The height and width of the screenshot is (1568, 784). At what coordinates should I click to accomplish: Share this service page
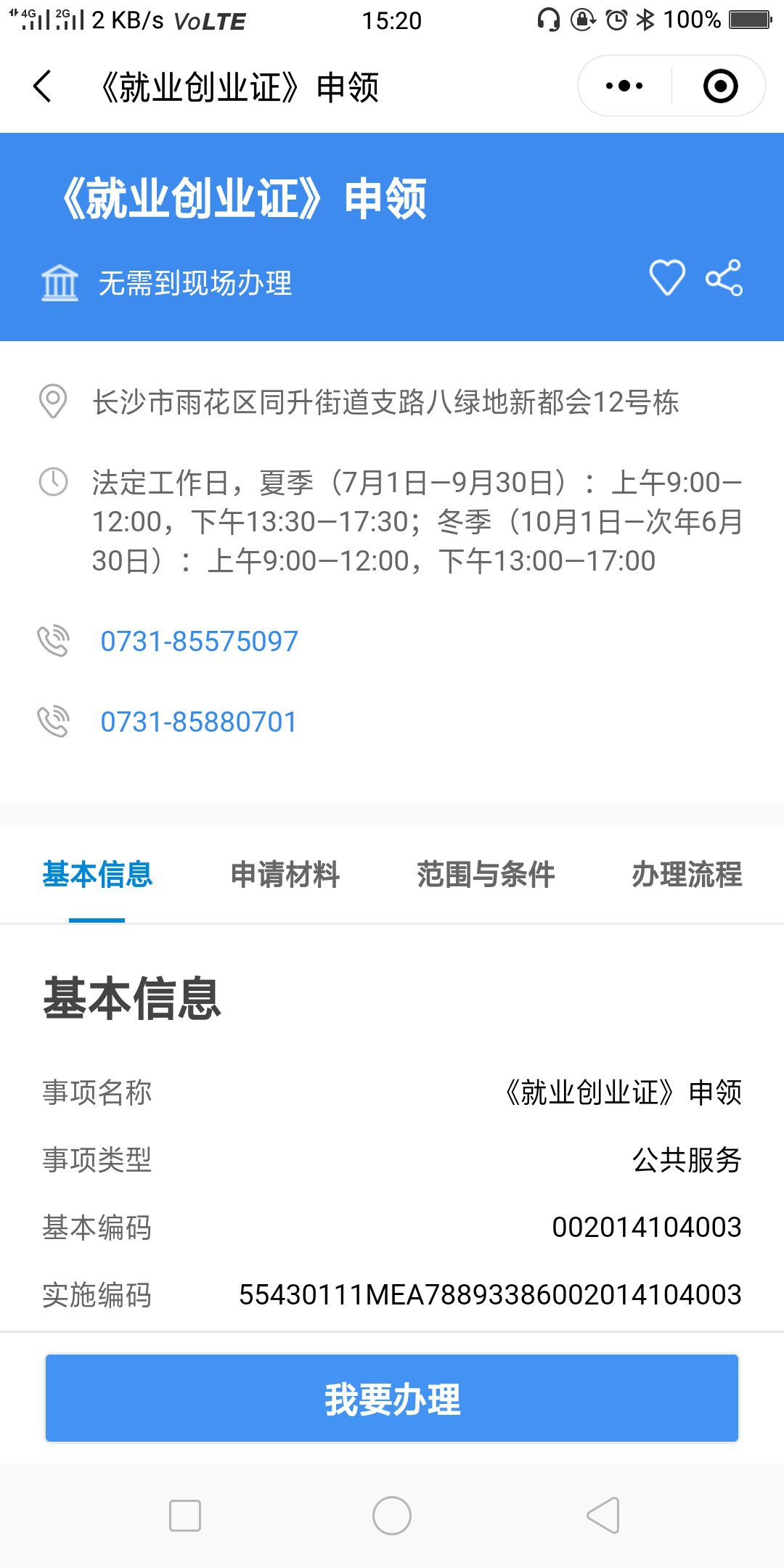pos(724,278)
